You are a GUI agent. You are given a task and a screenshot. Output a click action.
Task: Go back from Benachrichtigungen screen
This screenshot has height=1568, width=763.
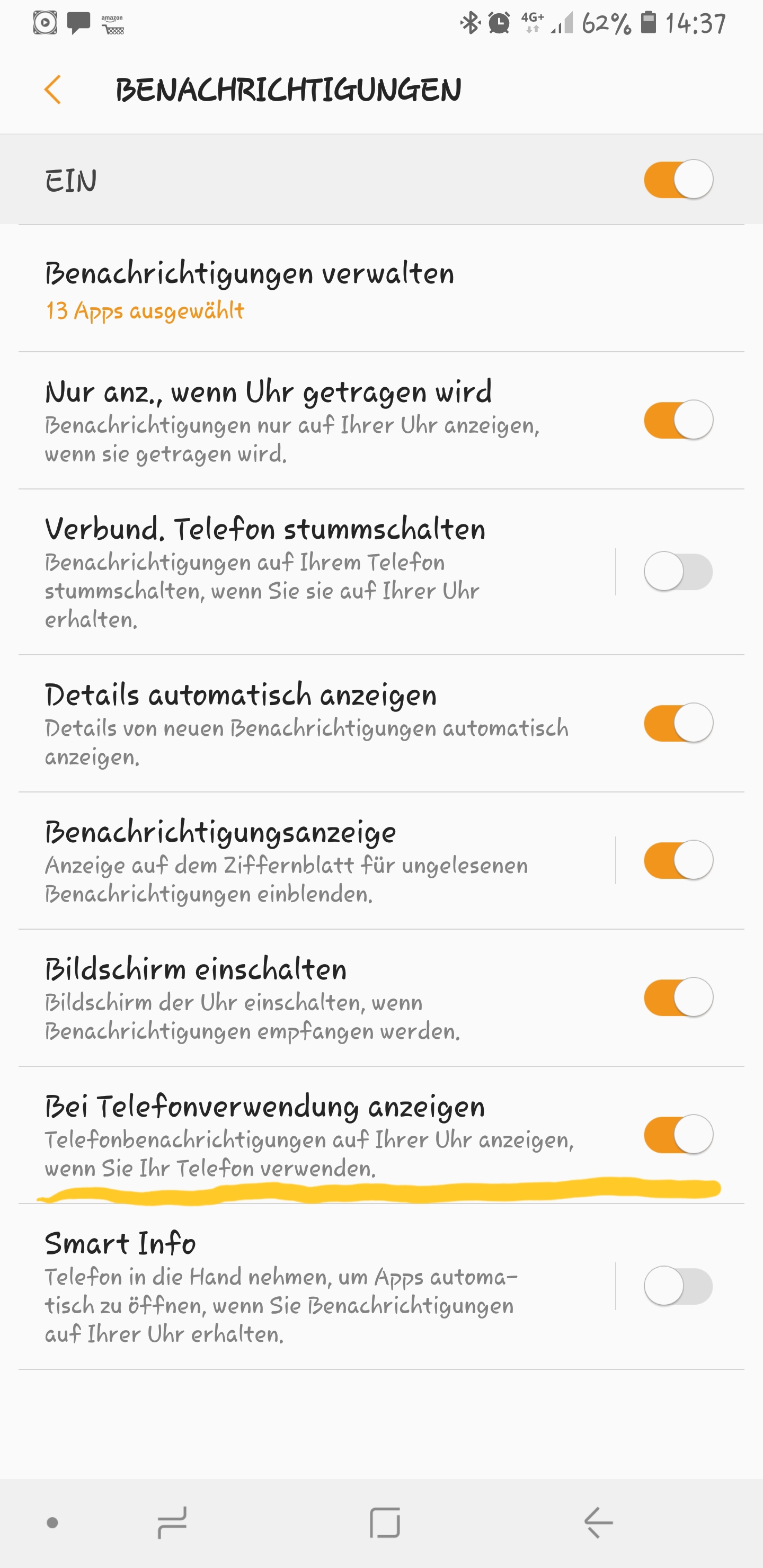pyautogui.click(x=53, y=90)
